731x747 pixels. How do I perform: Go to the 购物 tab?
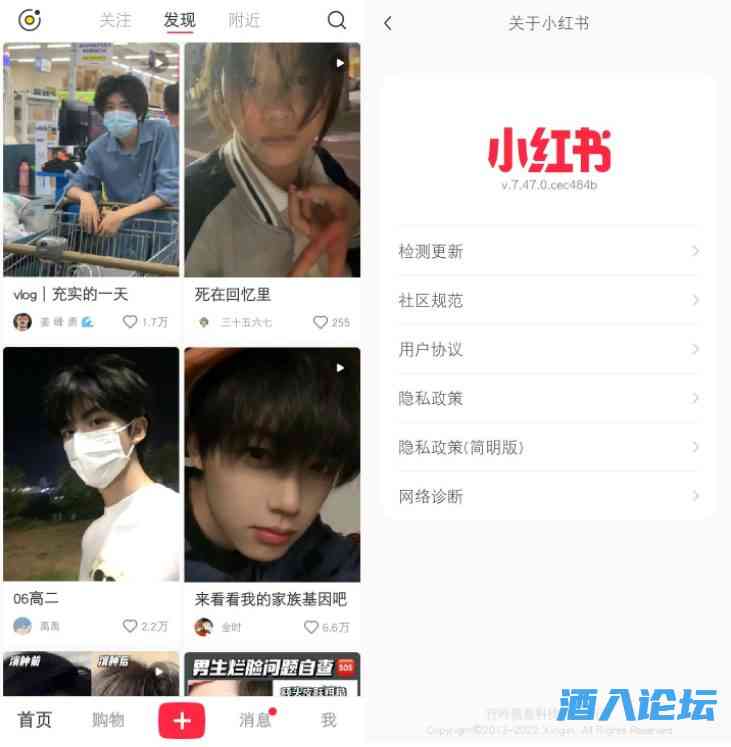point(108,720)
